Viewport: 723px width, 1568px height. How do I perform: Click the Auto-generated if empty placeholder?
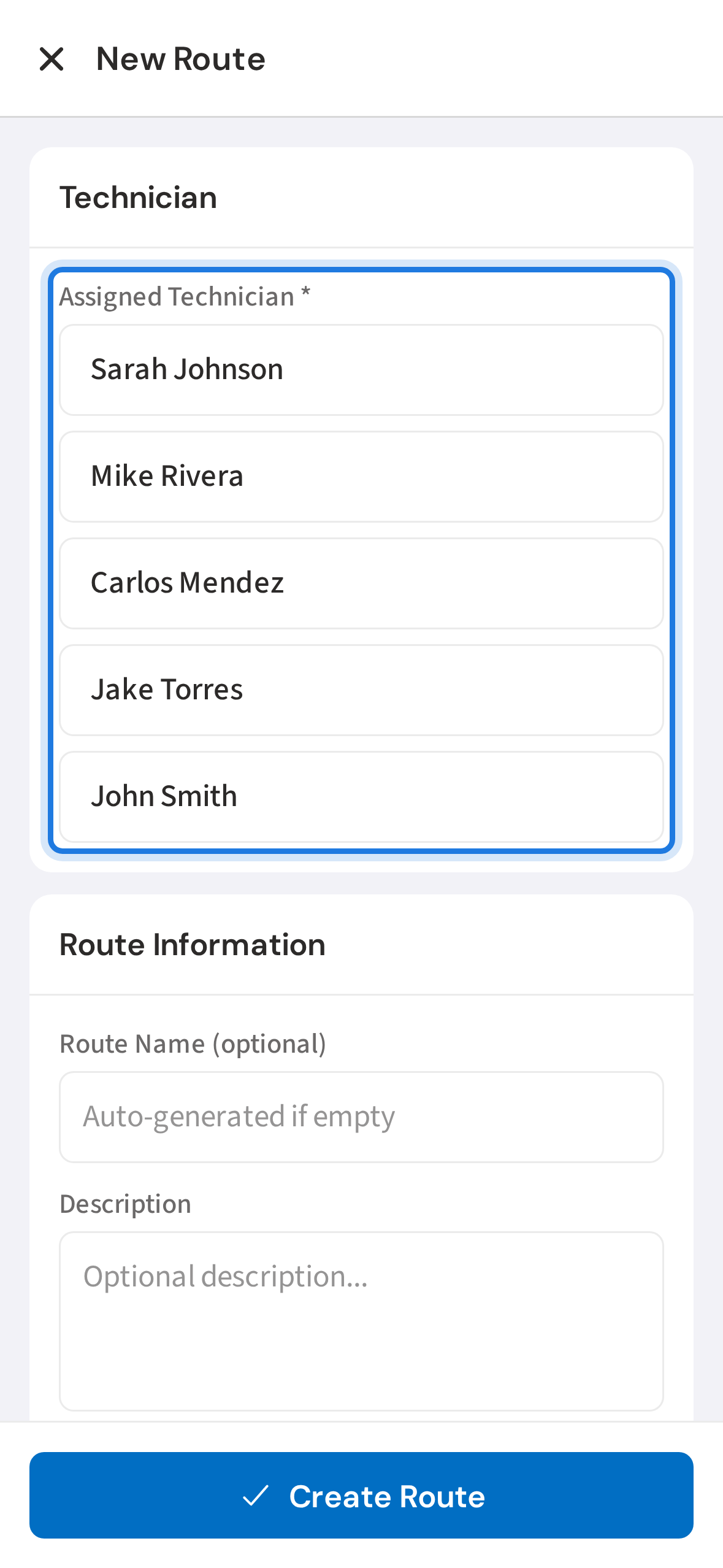[238, 1116]
